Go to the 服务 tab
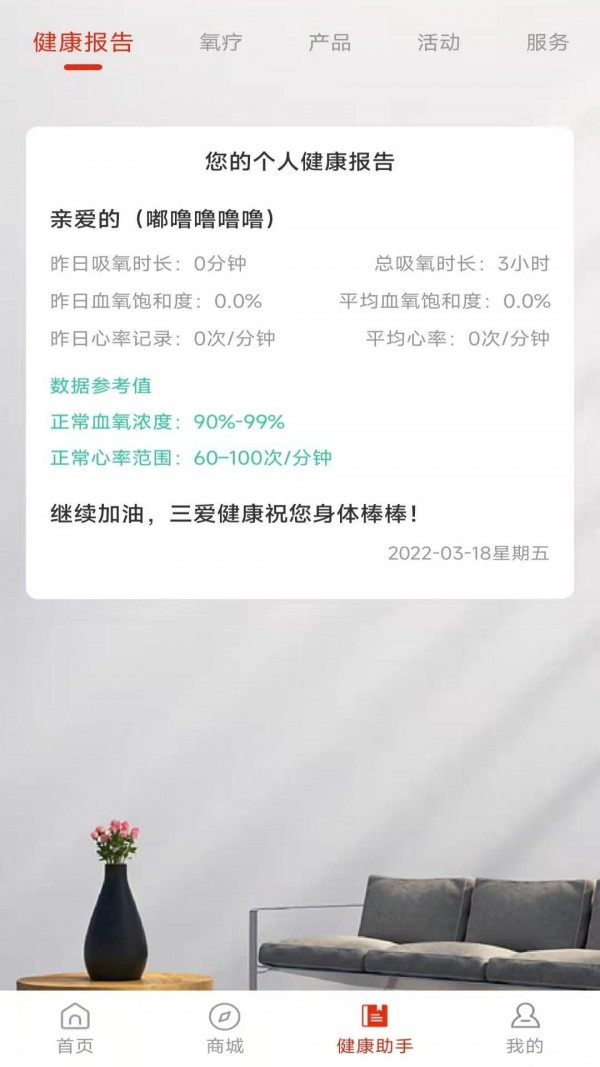 click(x=547, y=43)
